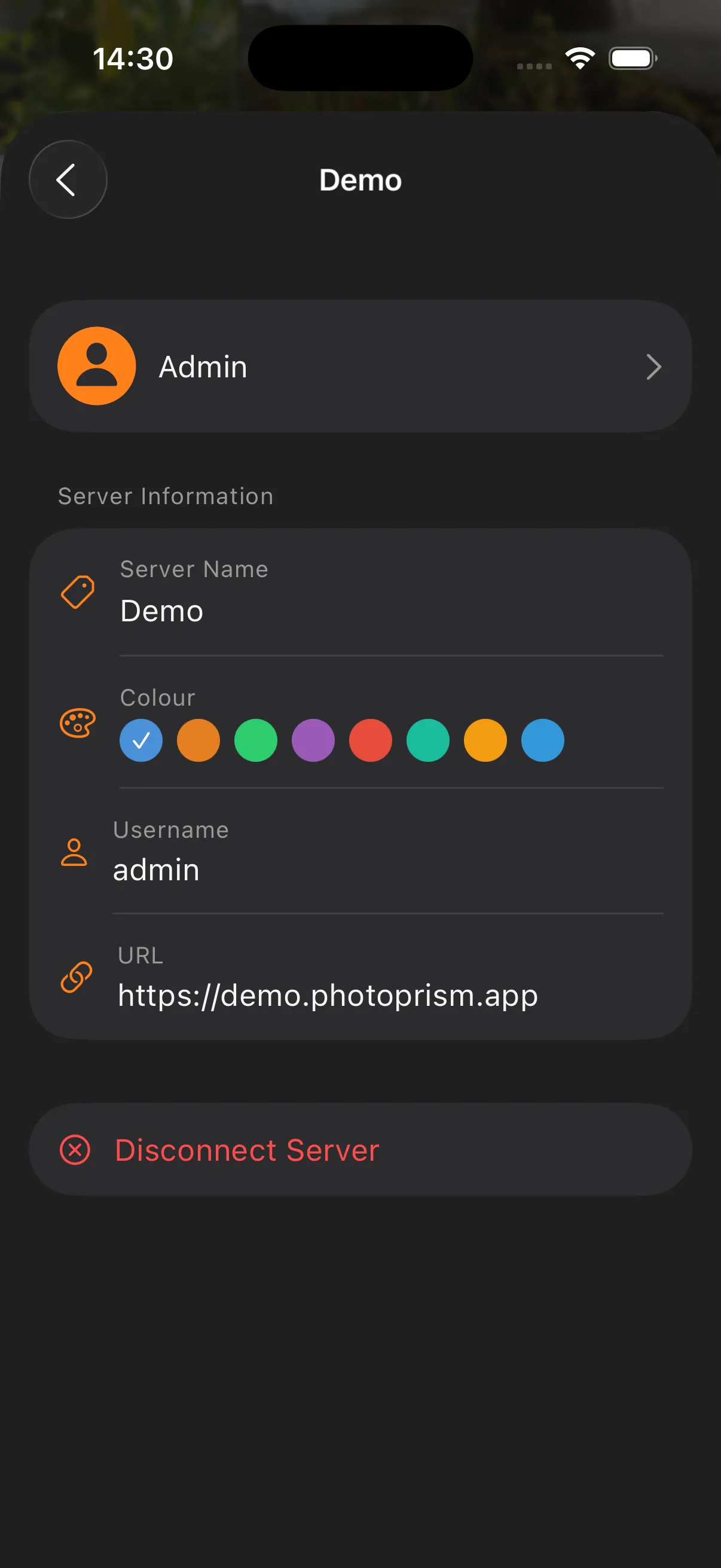Tap the back chevron at top left
Screen dimensions: 721x1568
67,179
